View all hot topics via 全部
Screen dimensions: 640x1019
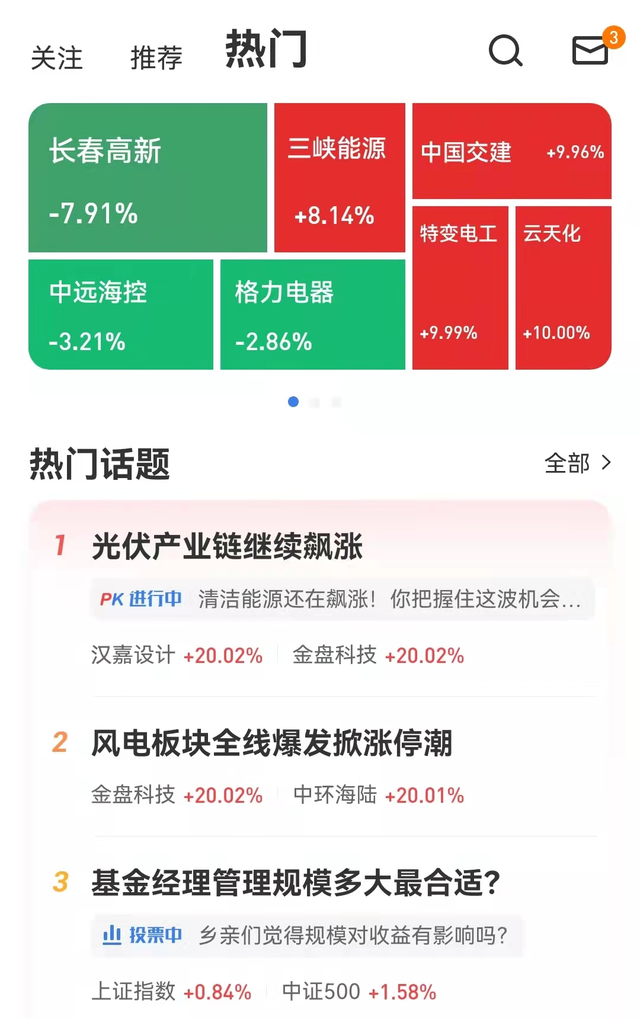pyautogui.click(x=577, y=463)
